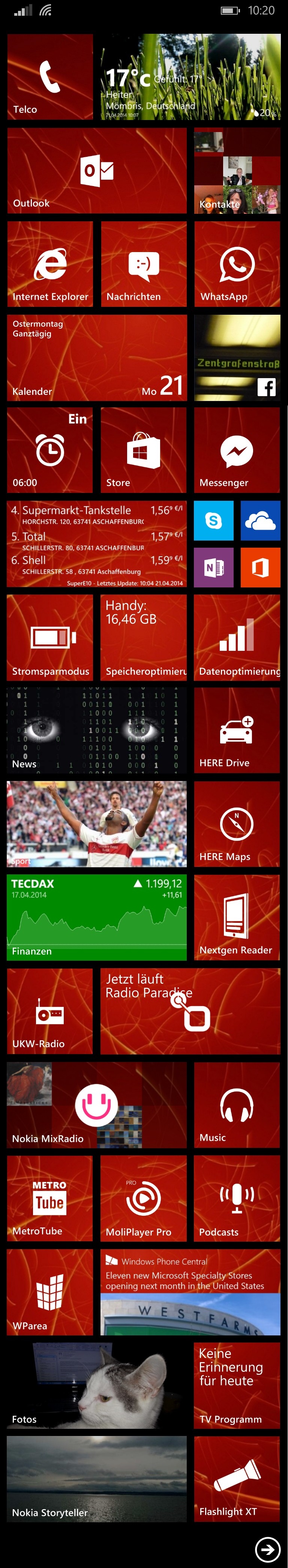
Task: Open the Stromsparmodus battery saver tile
Action: 50,637
